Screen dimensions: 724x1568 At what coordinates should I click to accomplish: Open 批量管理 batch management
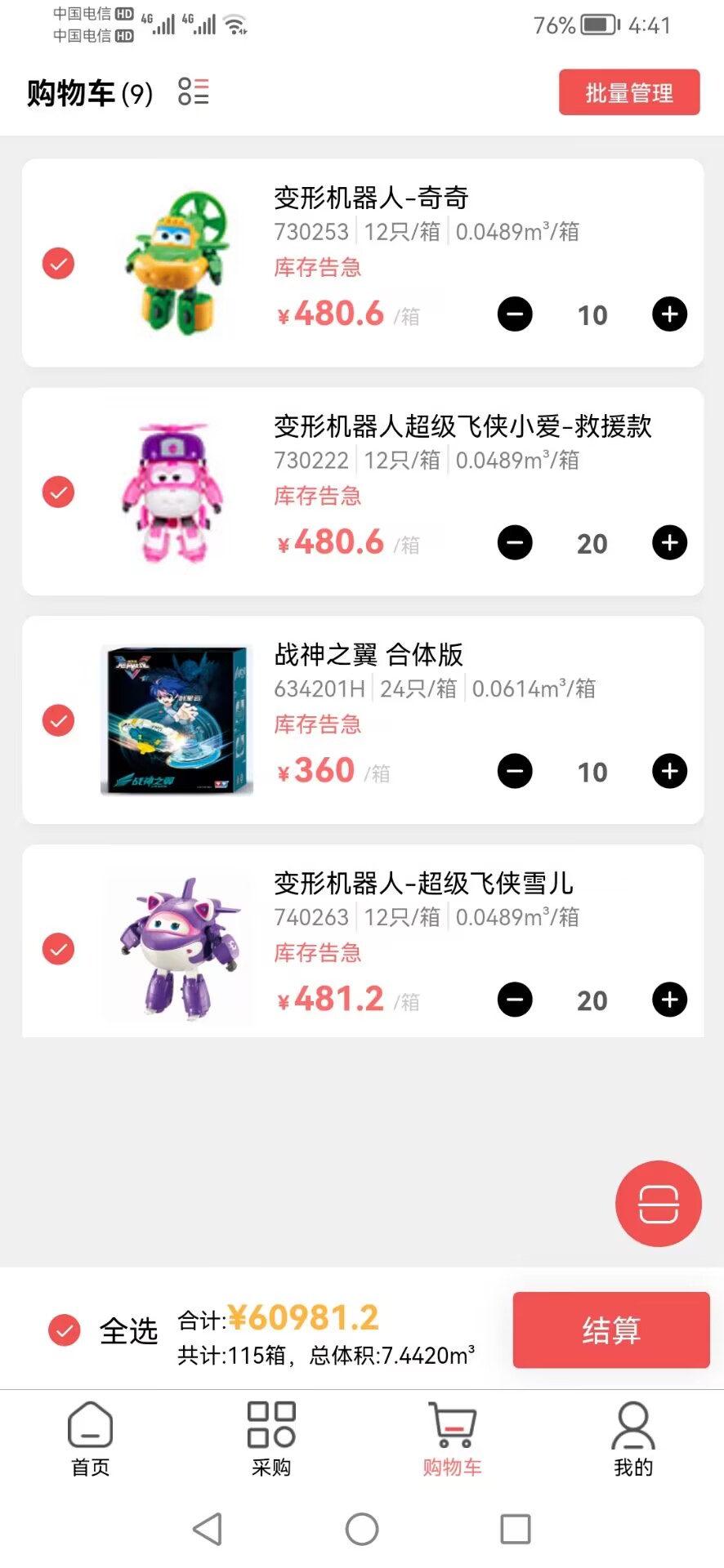click(x=628, y=92)
